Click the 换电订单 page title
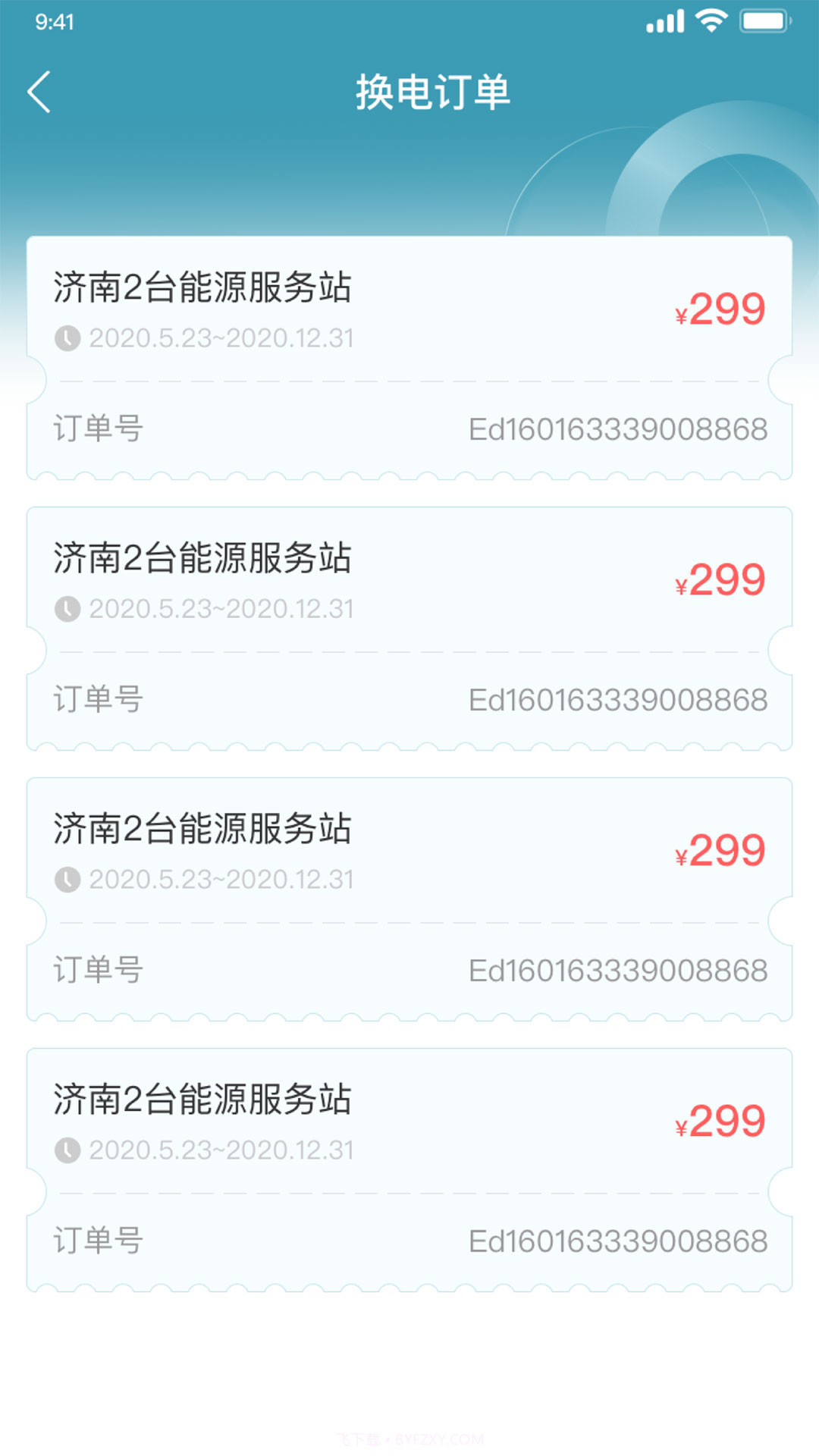819x1456 pixels. 435,93
